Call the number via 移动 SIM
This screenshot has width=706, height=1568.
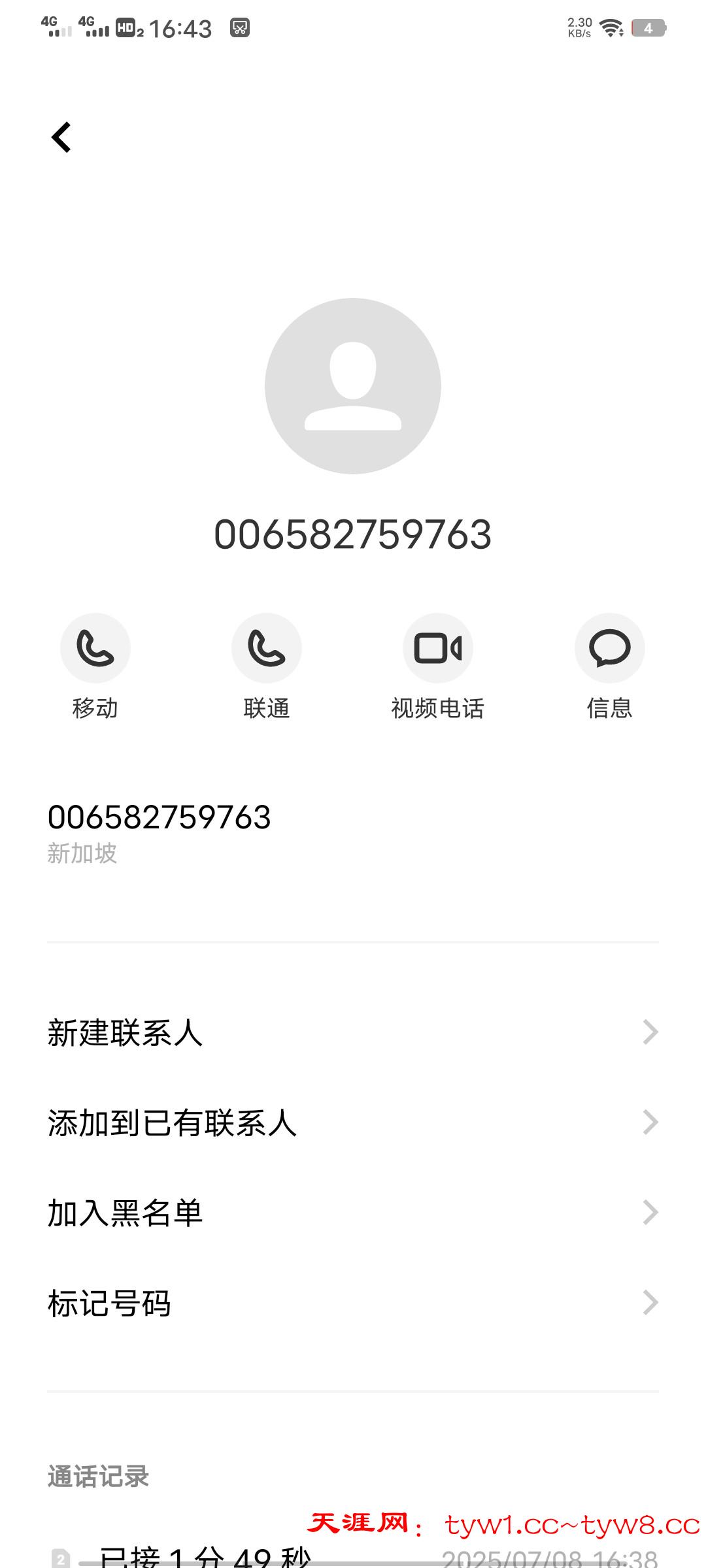(95, 648)
